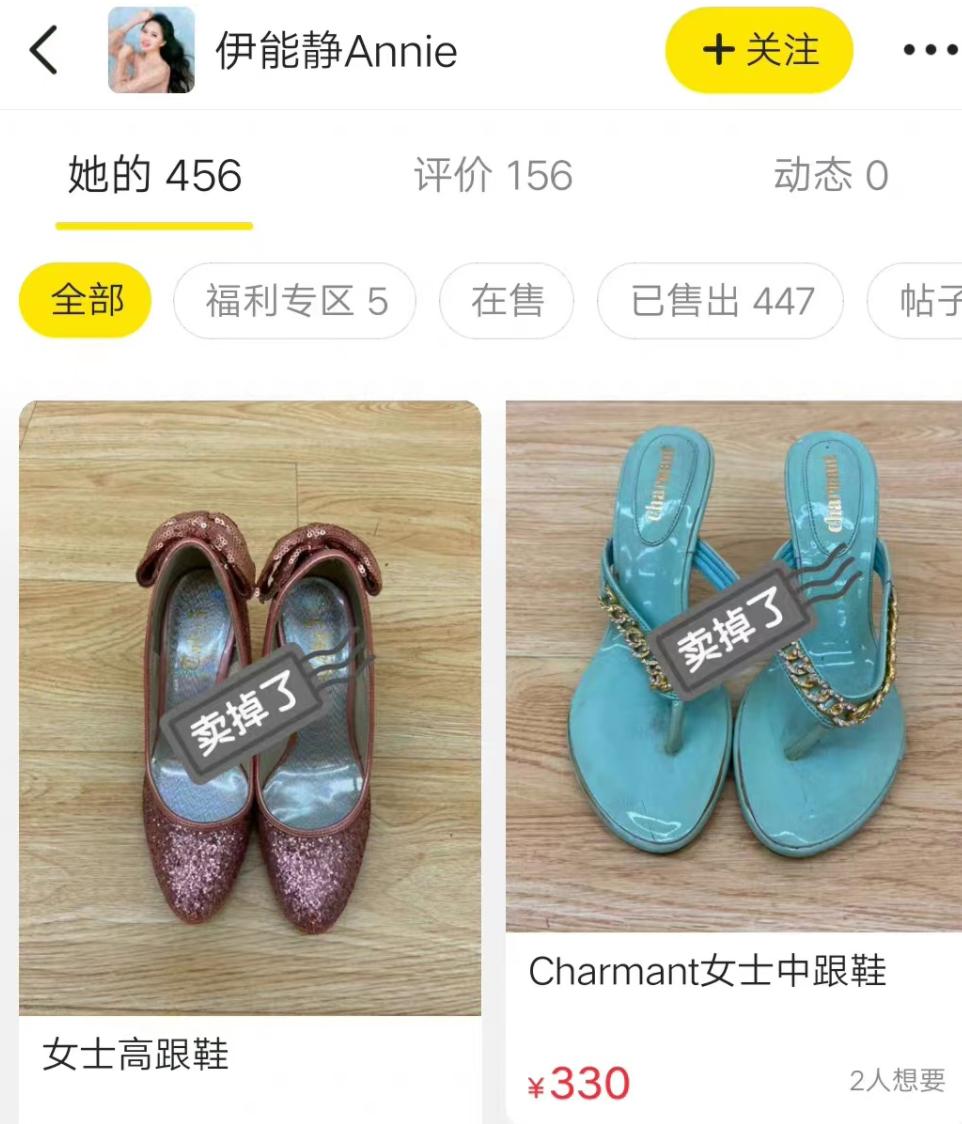Show only 已售出 447 sold items
Screen dimensions: 962x1124
click(x=719, y=298)
